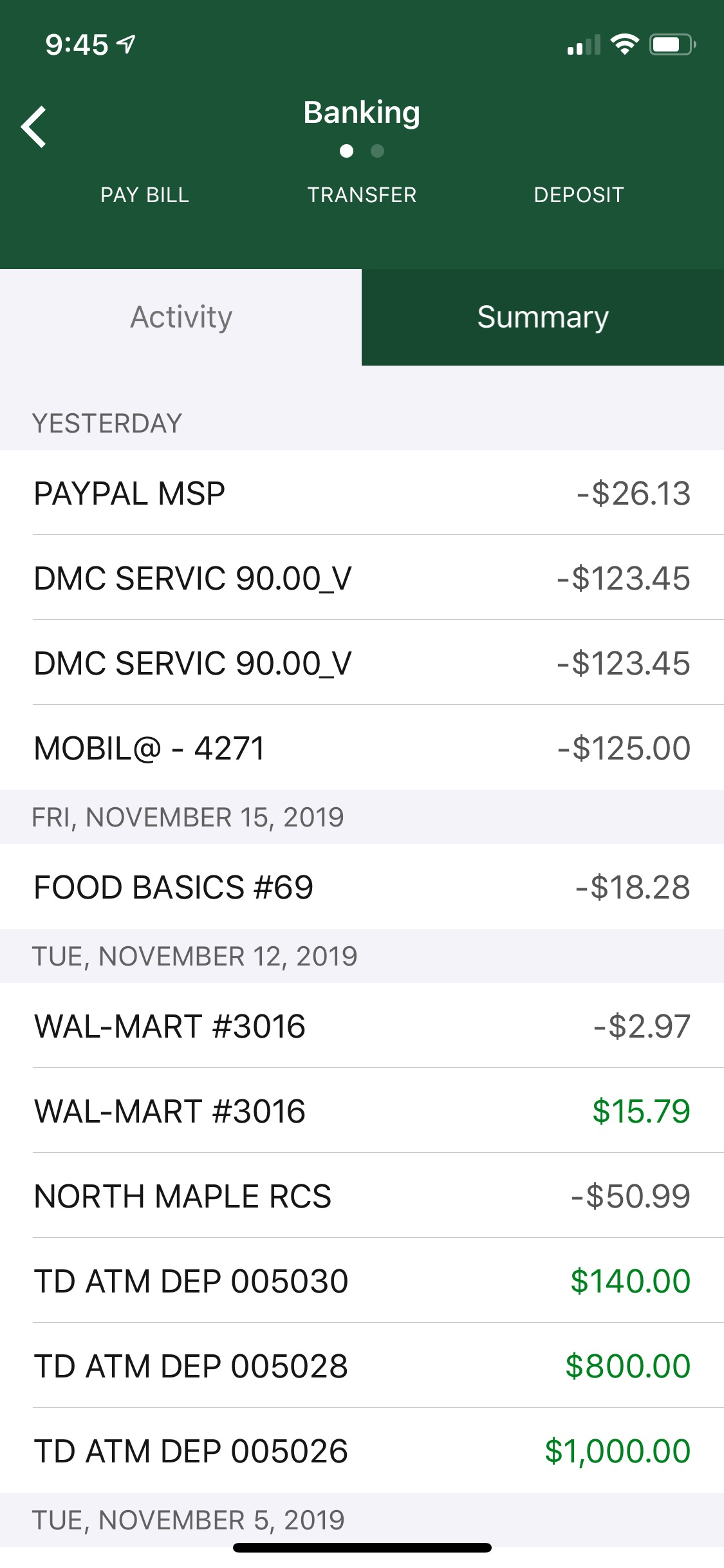
Task: Switch to the Activity tab
Action: [181, 317]
